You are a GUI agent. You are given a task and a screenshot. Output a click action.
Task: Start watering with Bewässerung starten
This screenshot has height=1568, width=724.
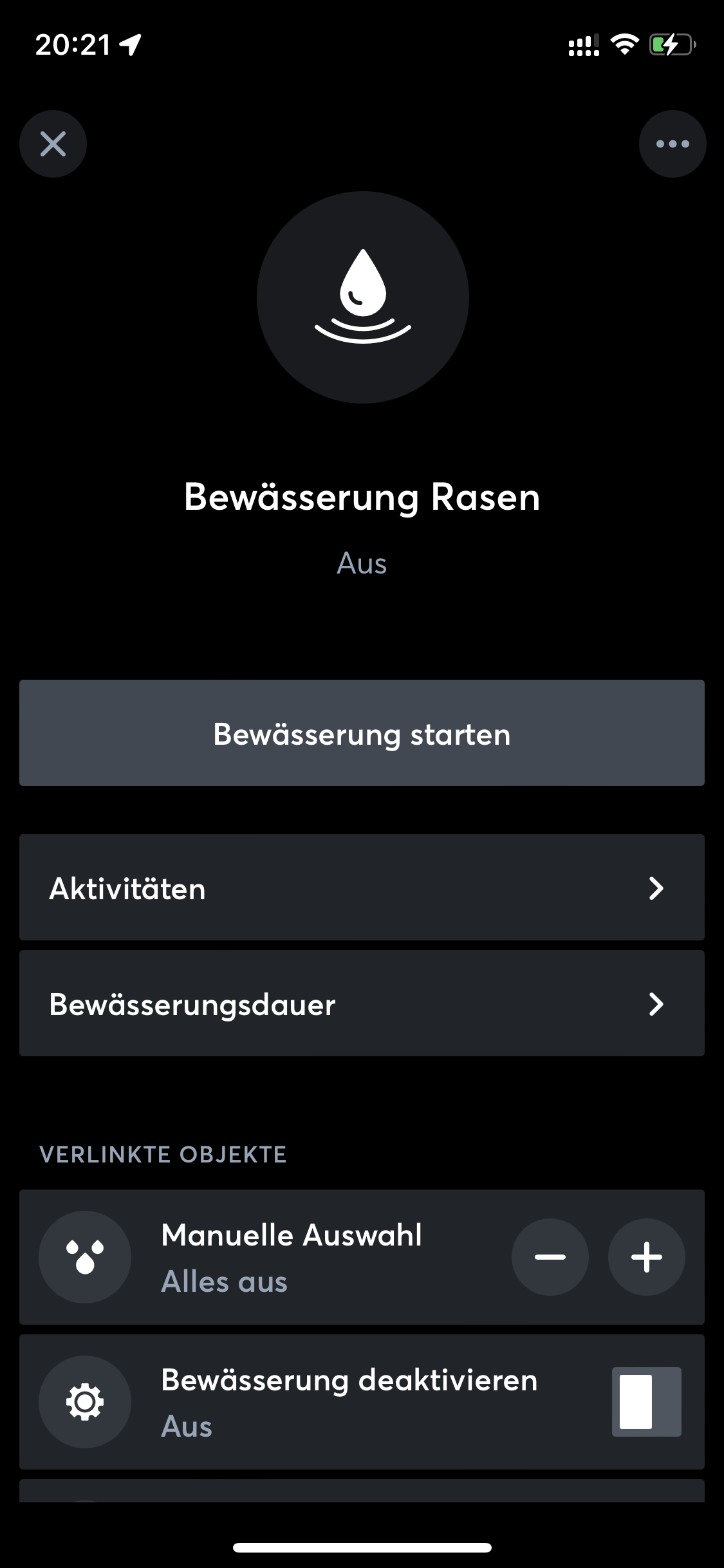click(x=362, y=733)
